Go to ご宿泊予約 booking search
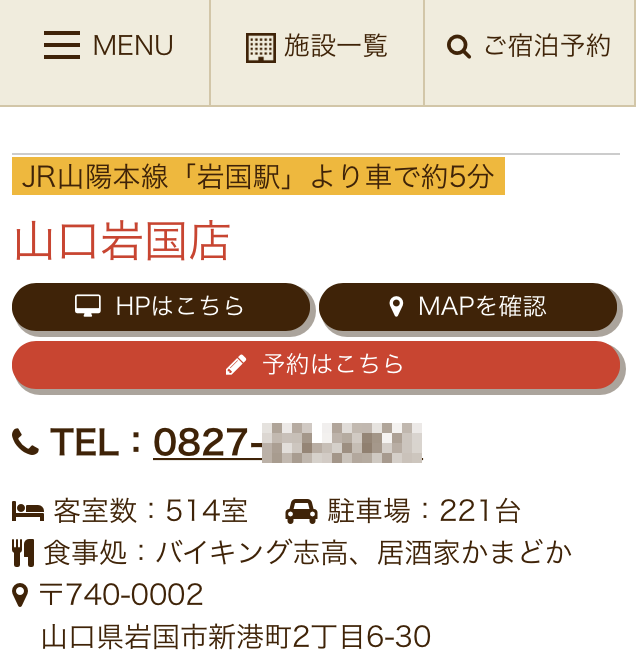This screenshot has height=658, width=636. click(x=529, y=46)
